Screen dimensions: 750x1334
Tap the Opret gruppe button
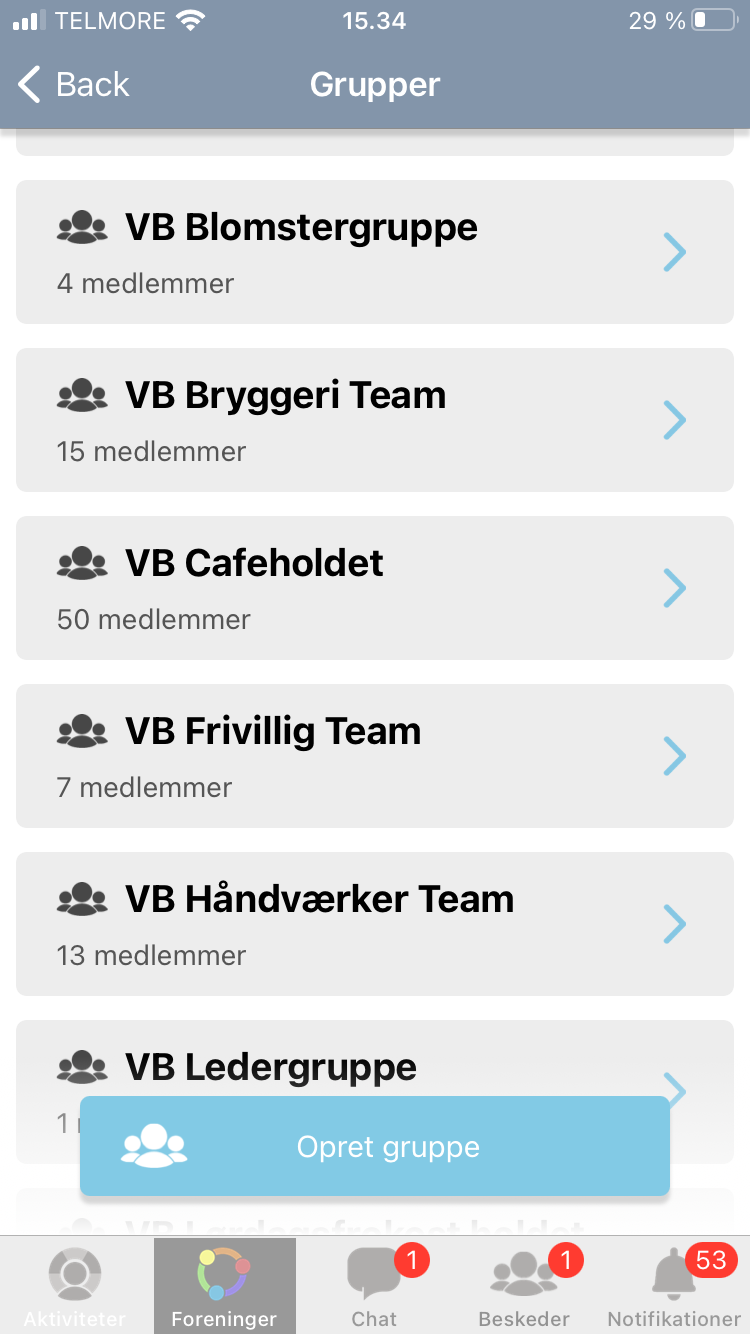375,1146
